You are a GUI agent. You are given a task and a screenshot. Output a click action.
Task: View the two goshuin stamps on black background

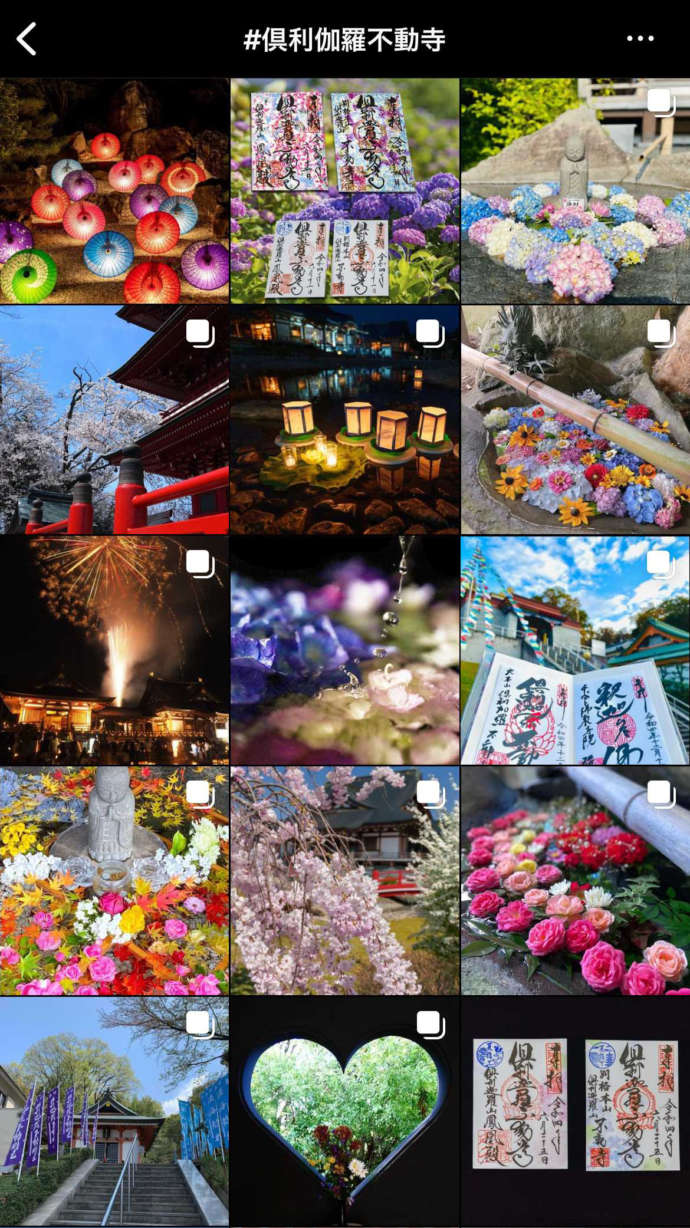point(575,1112)
